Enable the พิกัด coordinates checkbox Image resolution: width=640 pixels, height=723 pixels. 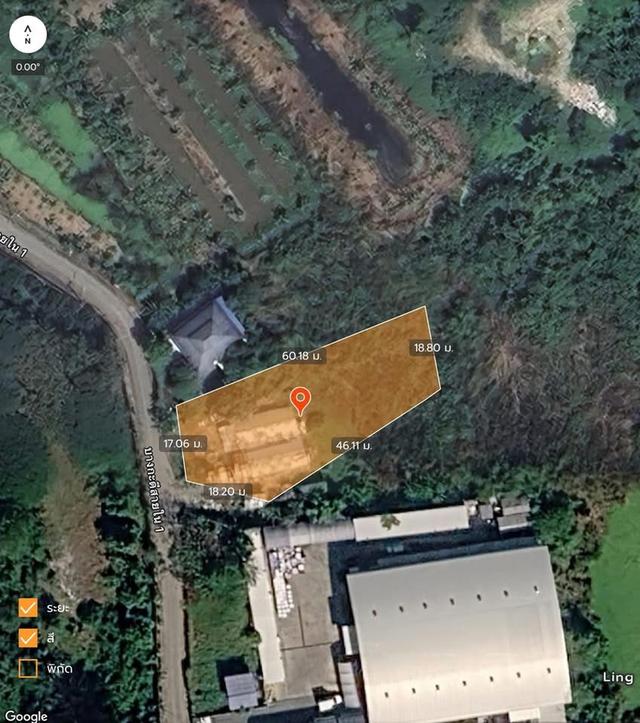(x=28, y=667)
